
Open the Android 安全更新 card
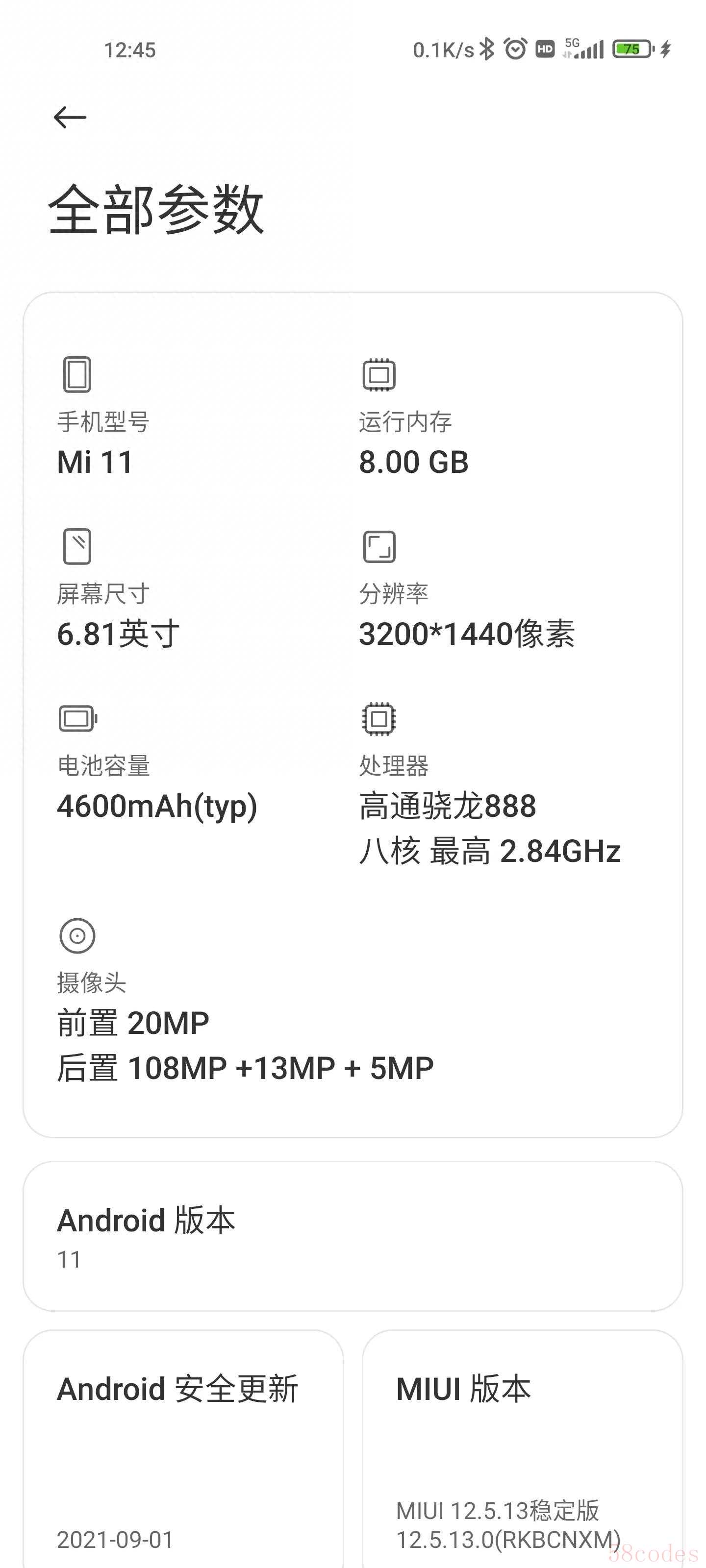[x=183, y=1449]
